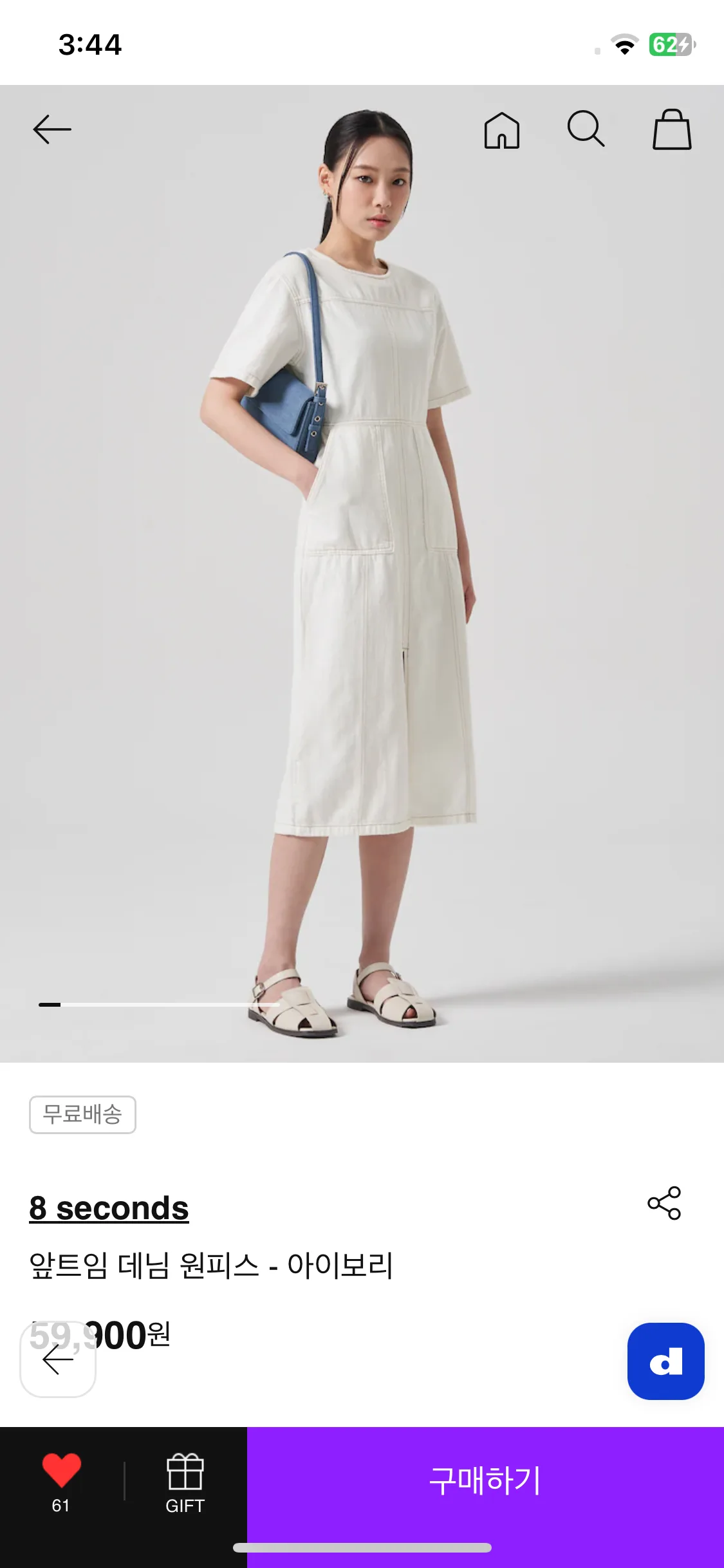Open the shopping bag
This screenshot has width=724, height=1568.
[x=672, y=129]
